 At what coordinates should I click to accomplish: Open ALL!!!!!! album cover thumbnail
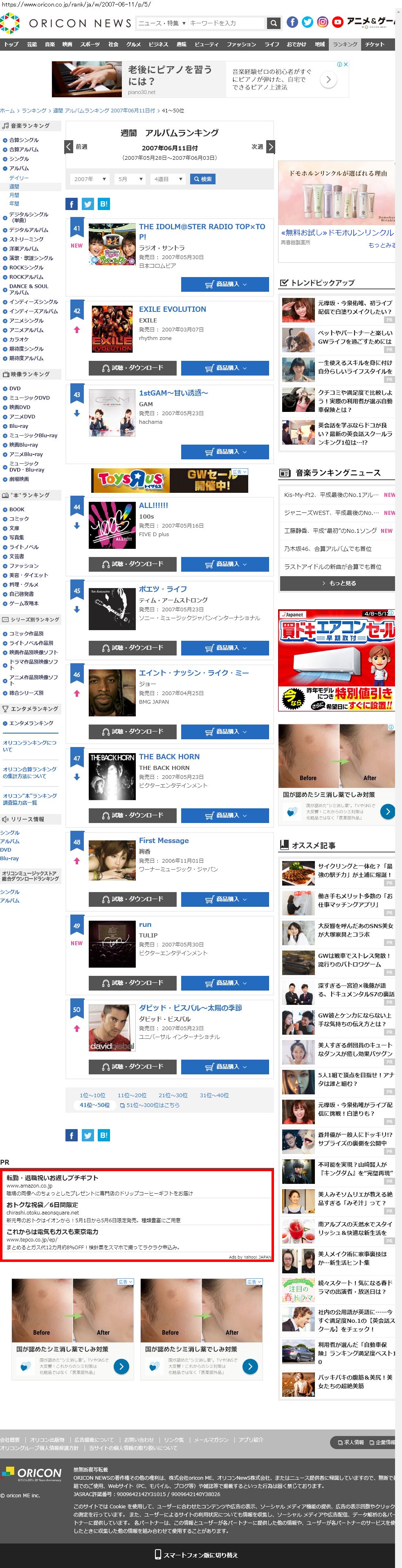[112, 525]
